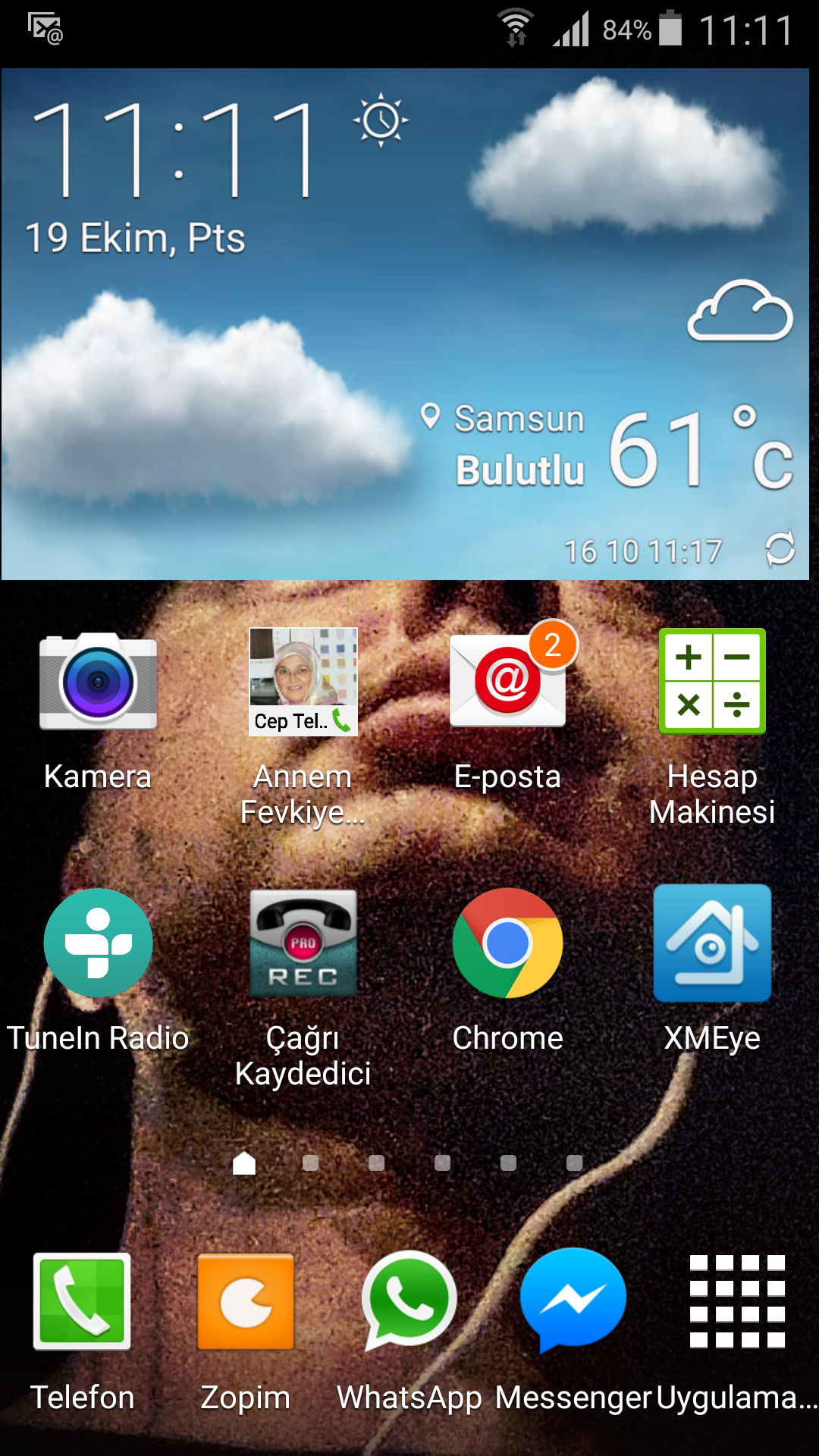
Task: Open the Uygulamalar app drawer
Action: click(737, 1301)
